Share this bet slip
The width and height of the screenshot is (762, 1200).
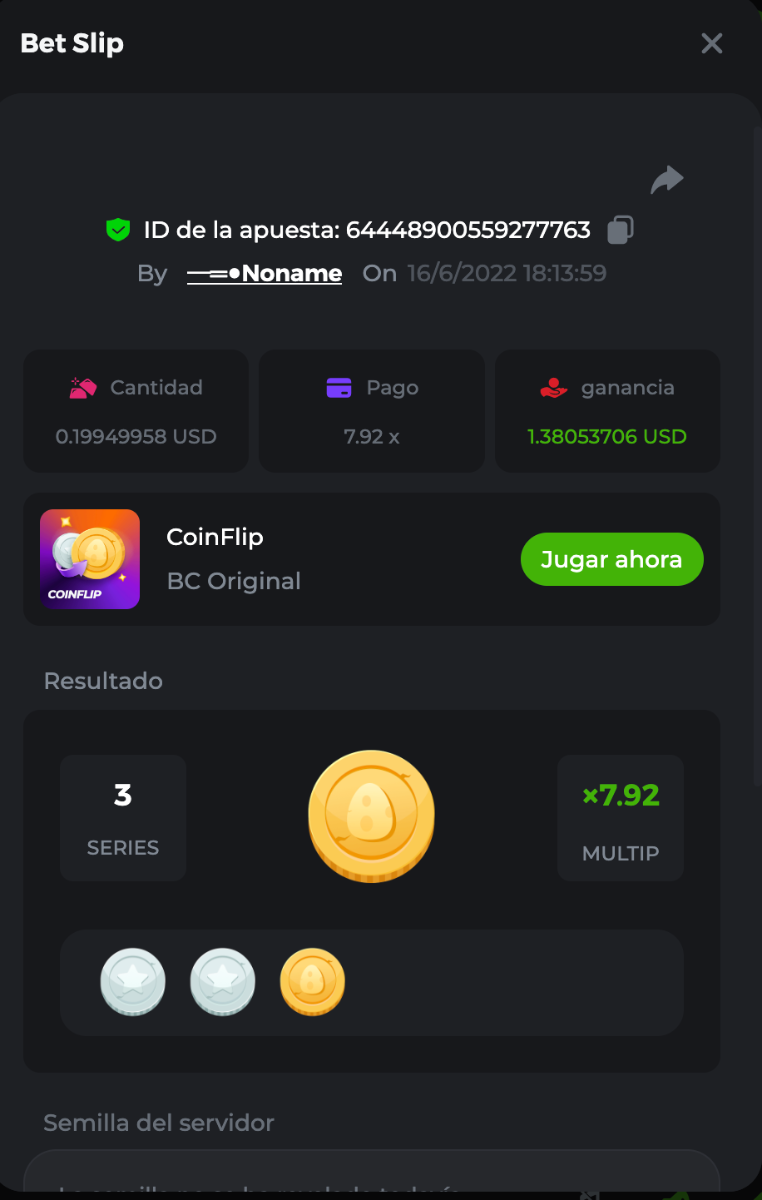tap(667, 180)
